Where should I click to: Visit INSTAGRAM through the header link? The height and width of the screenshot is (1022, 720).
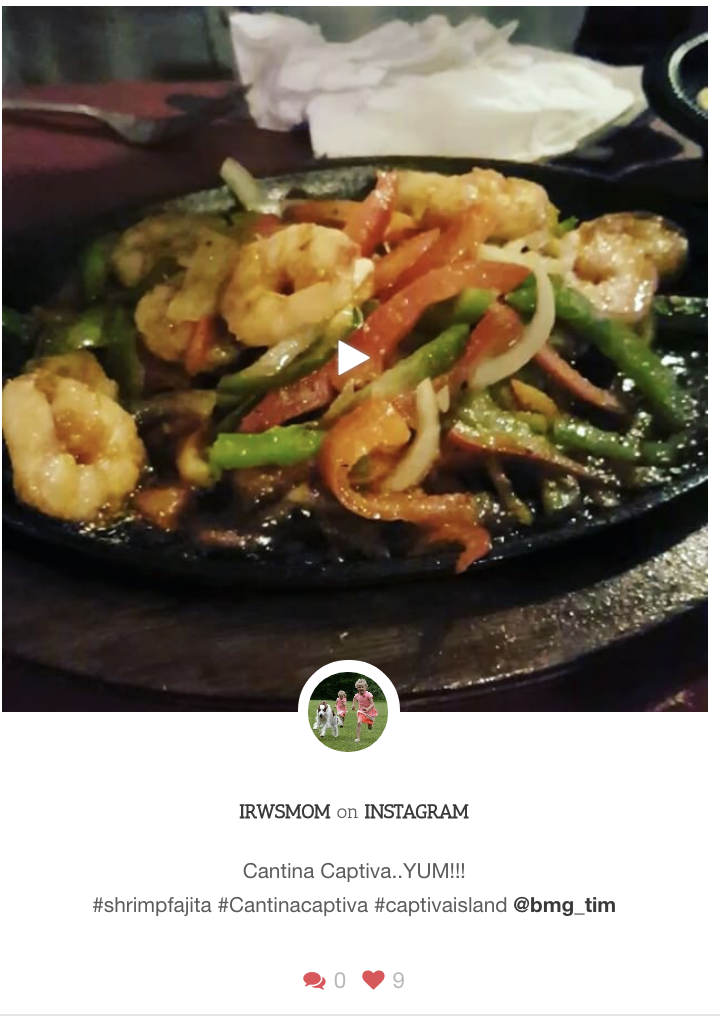(419, 812)
